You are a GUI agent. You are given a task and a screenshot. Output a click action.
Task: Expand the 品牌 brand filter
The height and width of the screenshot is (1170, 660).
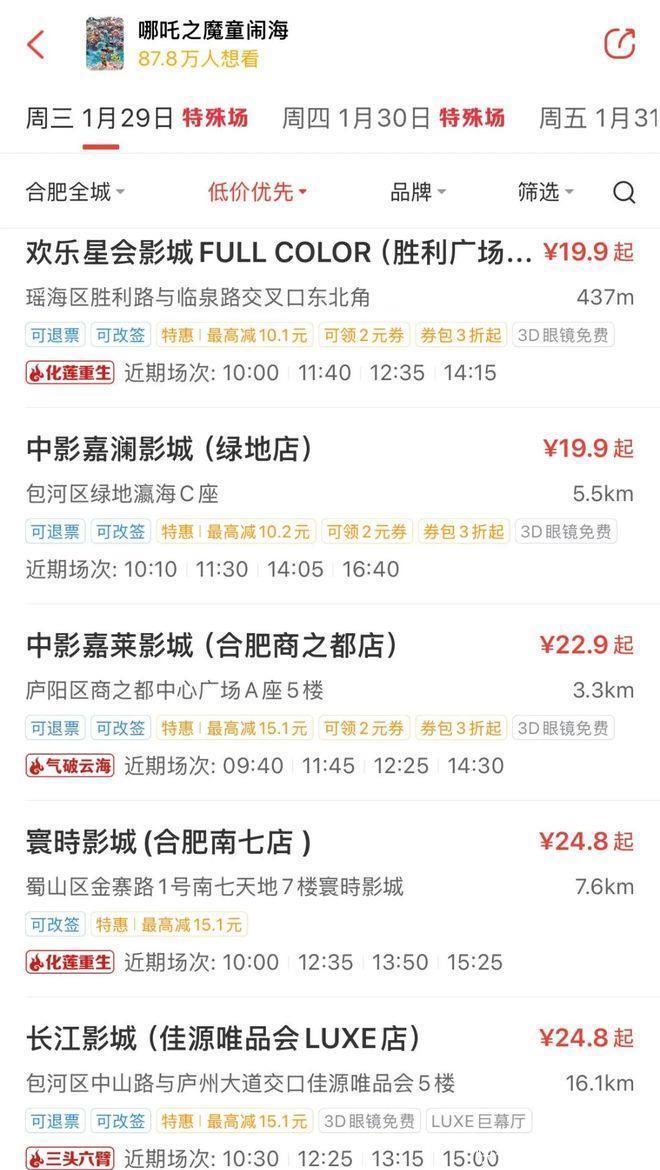[x=417, y=192]
